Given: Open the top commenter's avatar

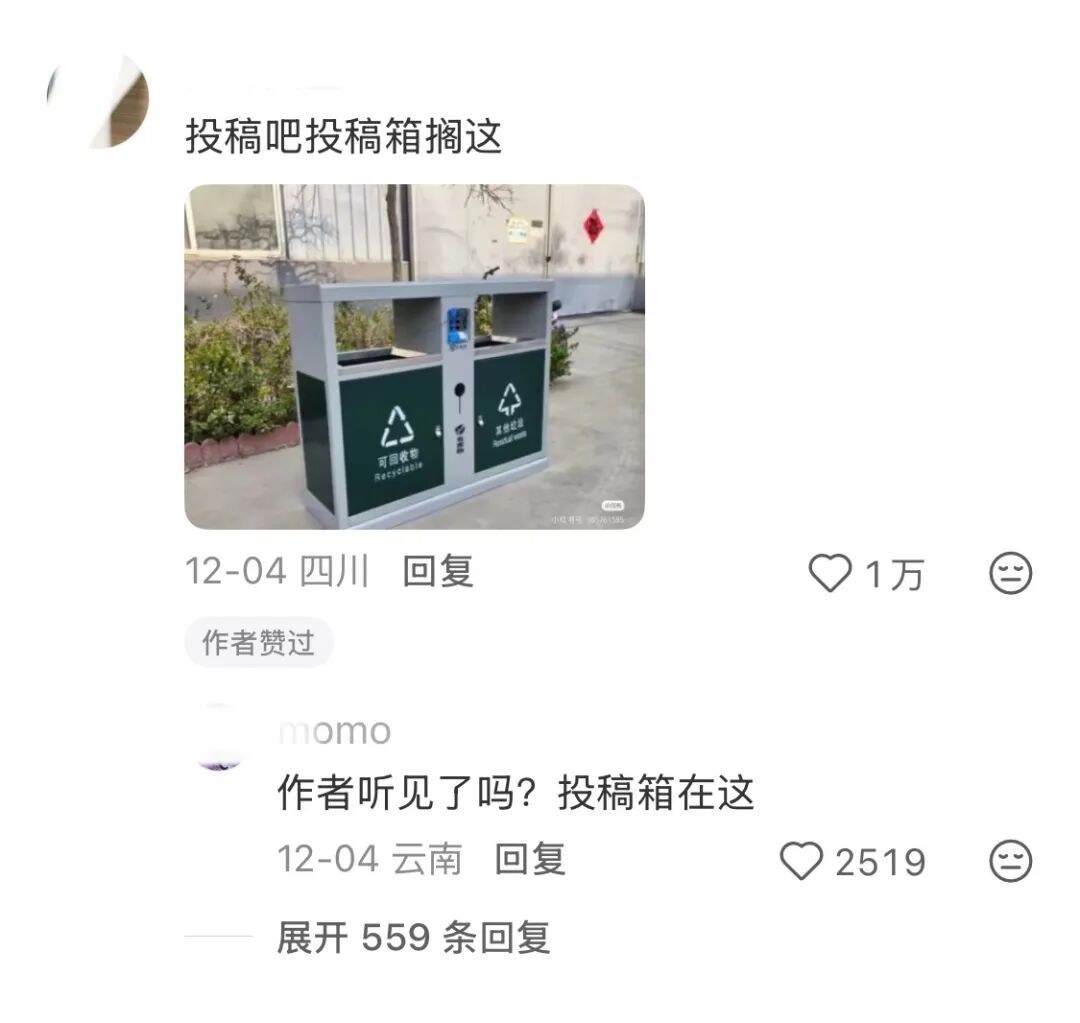Looking at the screenshot, I should [98, 100].
